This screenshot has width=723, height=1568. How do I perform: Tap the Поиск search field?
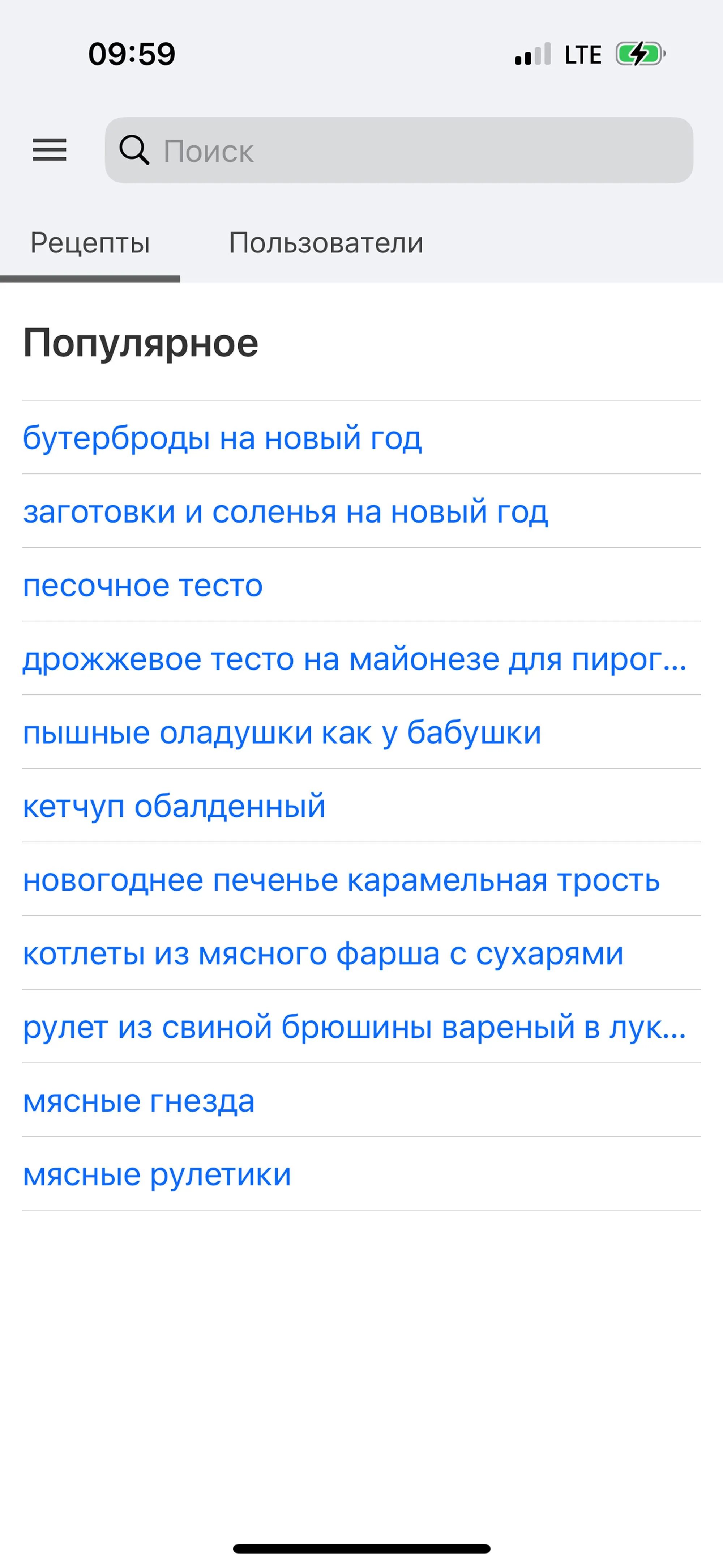coord(399,150)
